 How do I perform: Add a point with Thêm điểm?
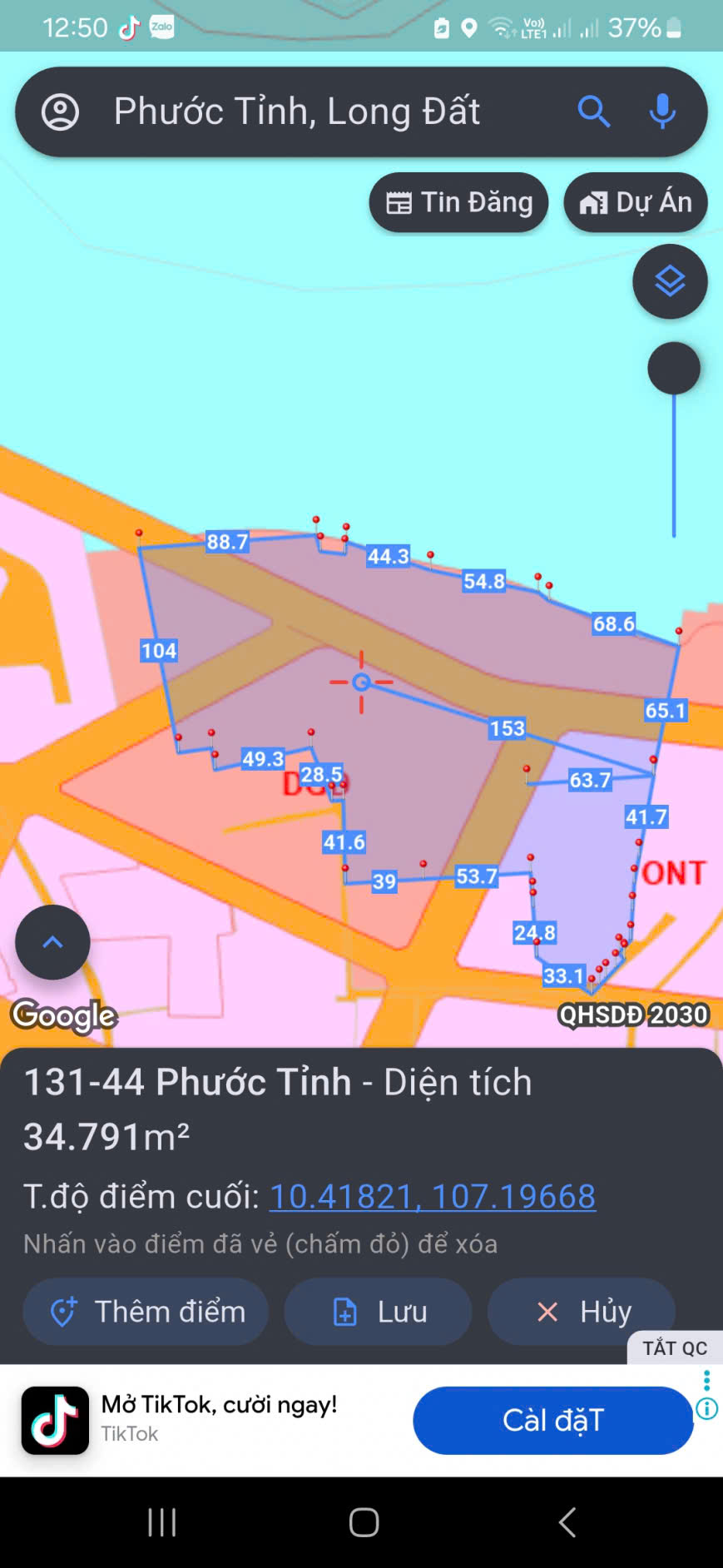click(146, 1312)
